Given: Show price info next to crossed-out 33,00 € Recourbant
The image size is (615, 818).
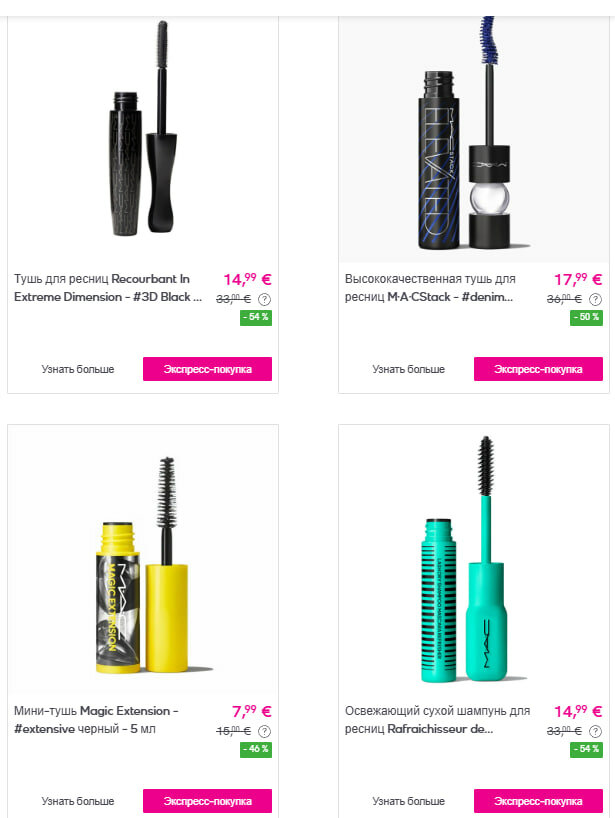Looking at the screenshot, I should [264, 299].
